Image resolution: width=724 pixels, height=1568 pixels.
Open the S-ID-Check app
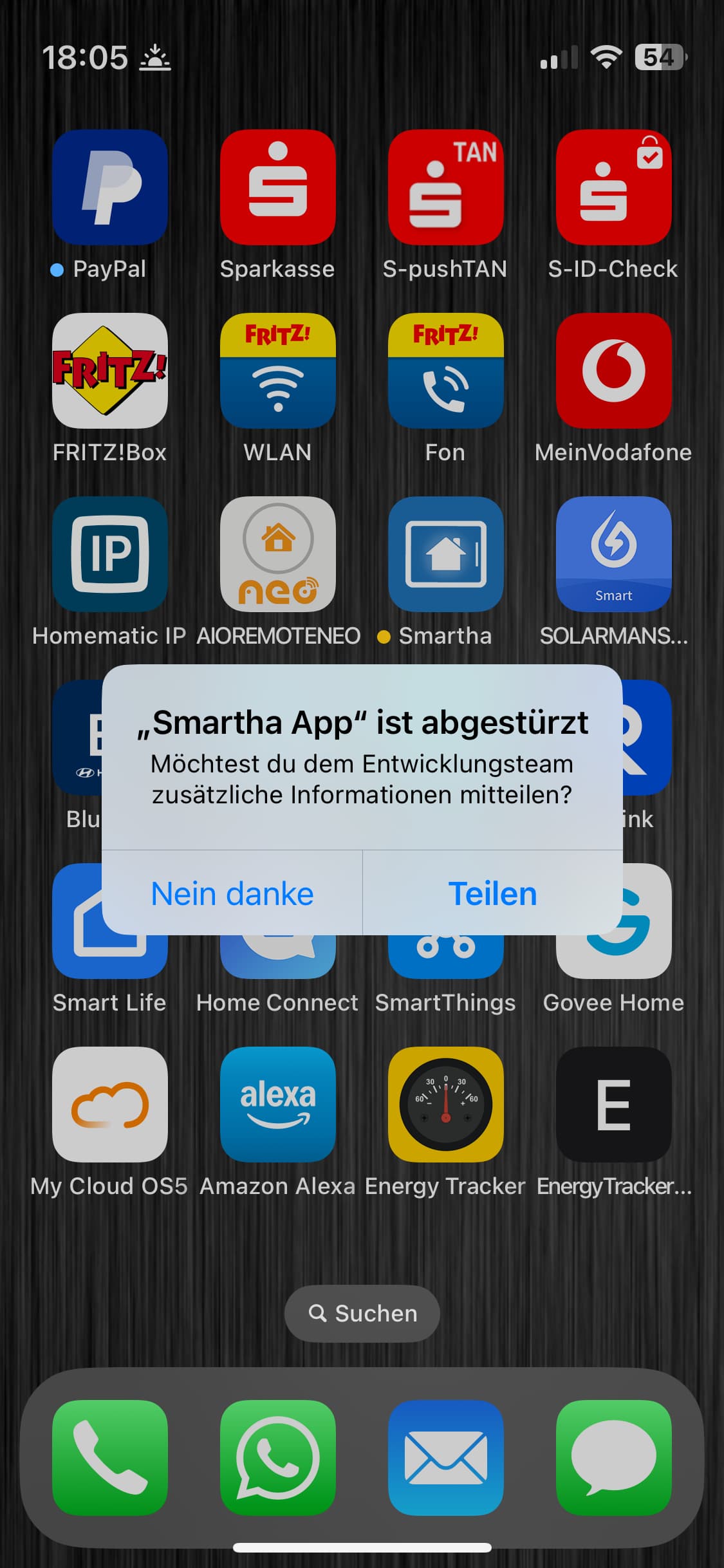(613, 187)
